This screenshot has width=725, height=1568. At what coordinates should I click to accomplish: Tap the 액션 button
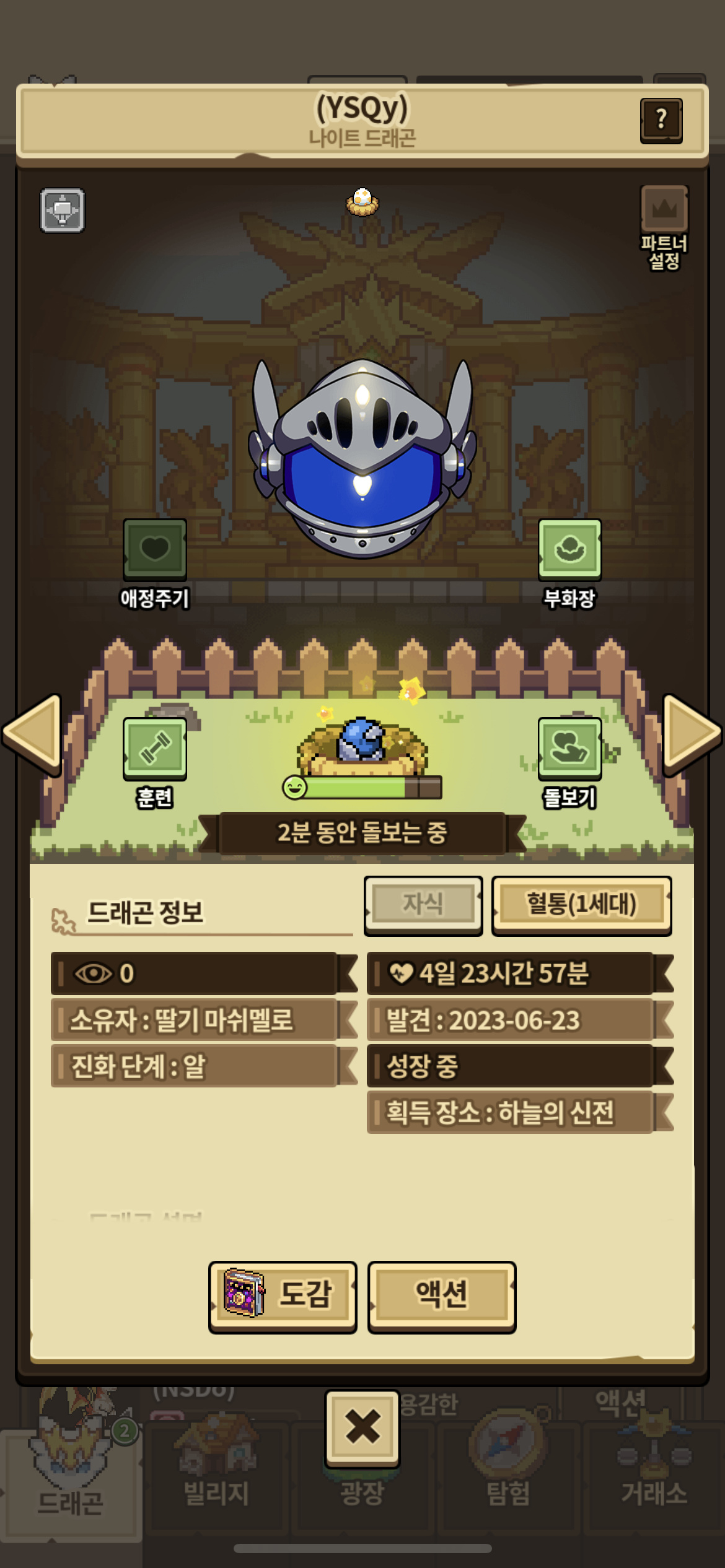(x=442, y=1294)
